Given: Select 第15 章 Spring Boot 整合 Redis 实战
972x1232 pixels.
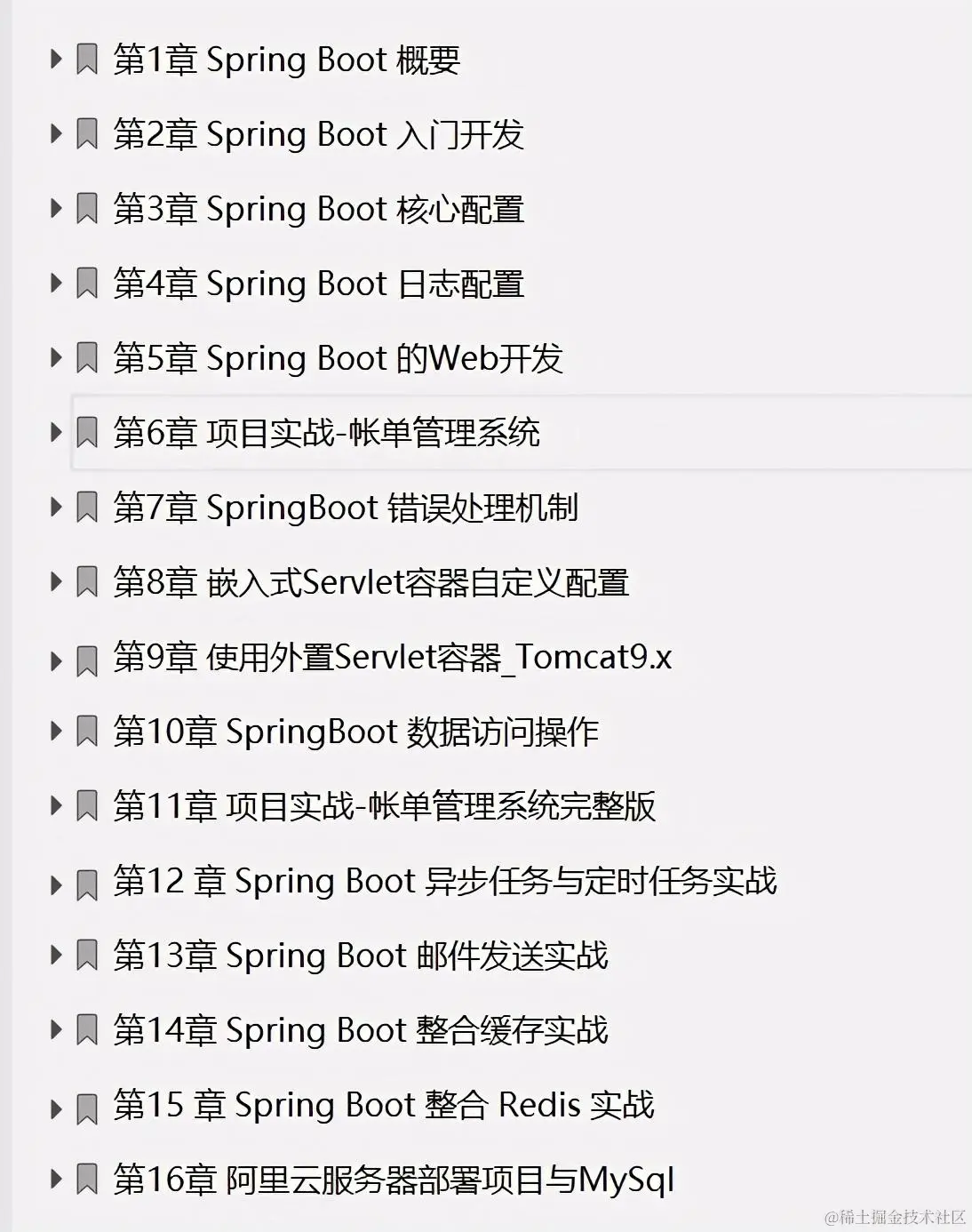Looking at the screenshot, I should pos(383,1105).
